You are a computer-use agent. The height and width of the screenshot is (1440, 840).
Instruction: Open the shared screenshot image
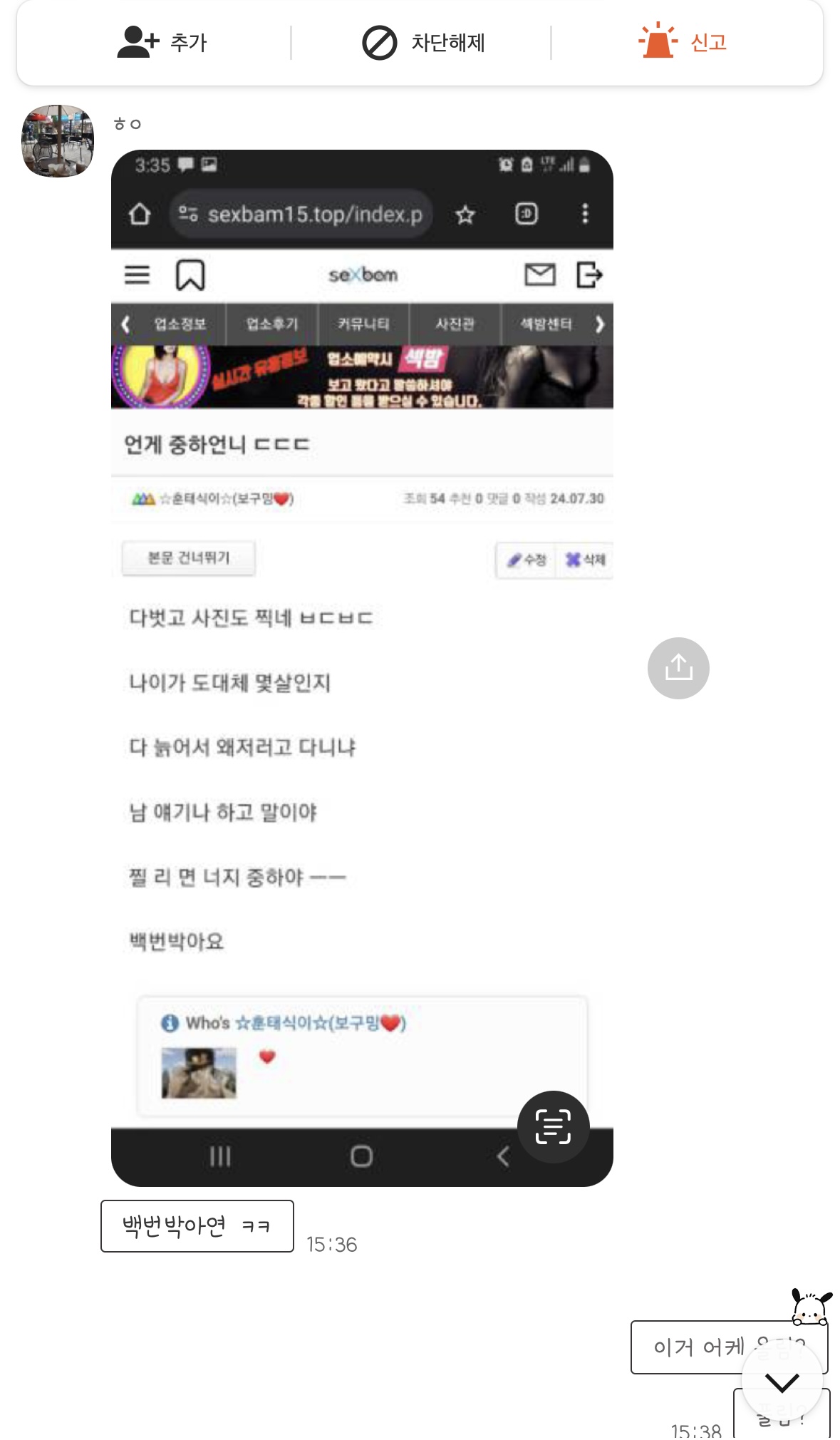click(362, 713)
